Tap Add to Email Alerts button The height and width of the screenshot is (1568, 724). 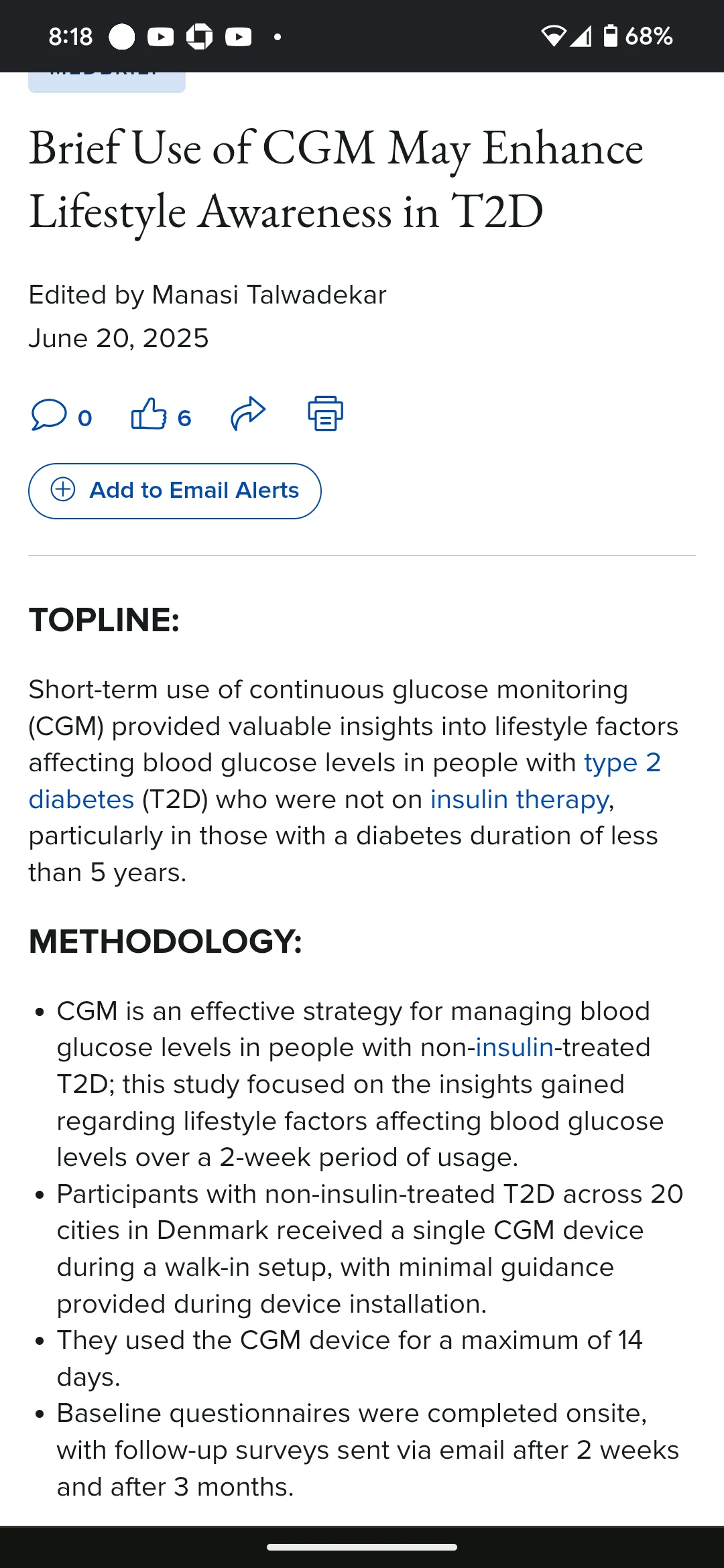tap(174, 491)
